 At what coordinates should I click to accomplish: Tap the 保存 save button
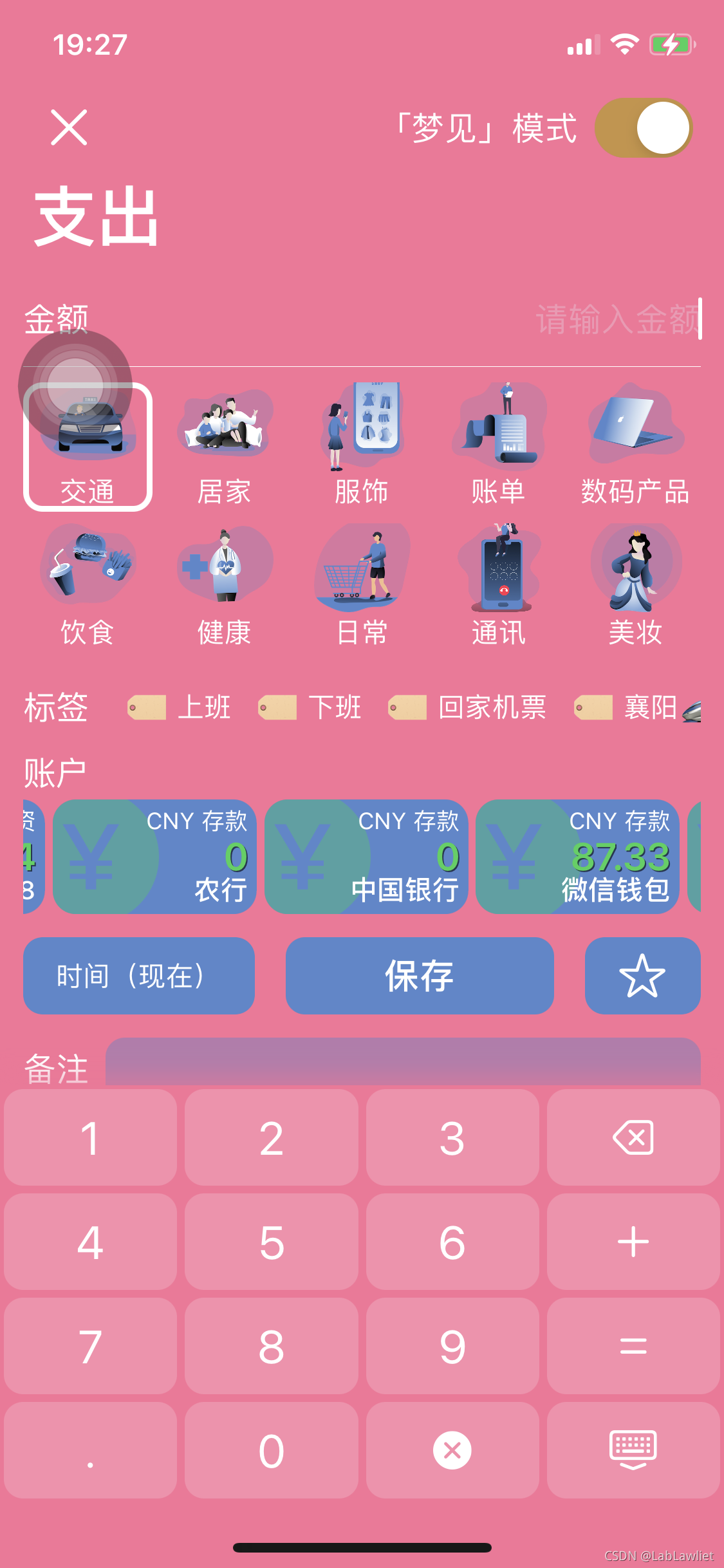pyautogui.click(x=420, y=976)
